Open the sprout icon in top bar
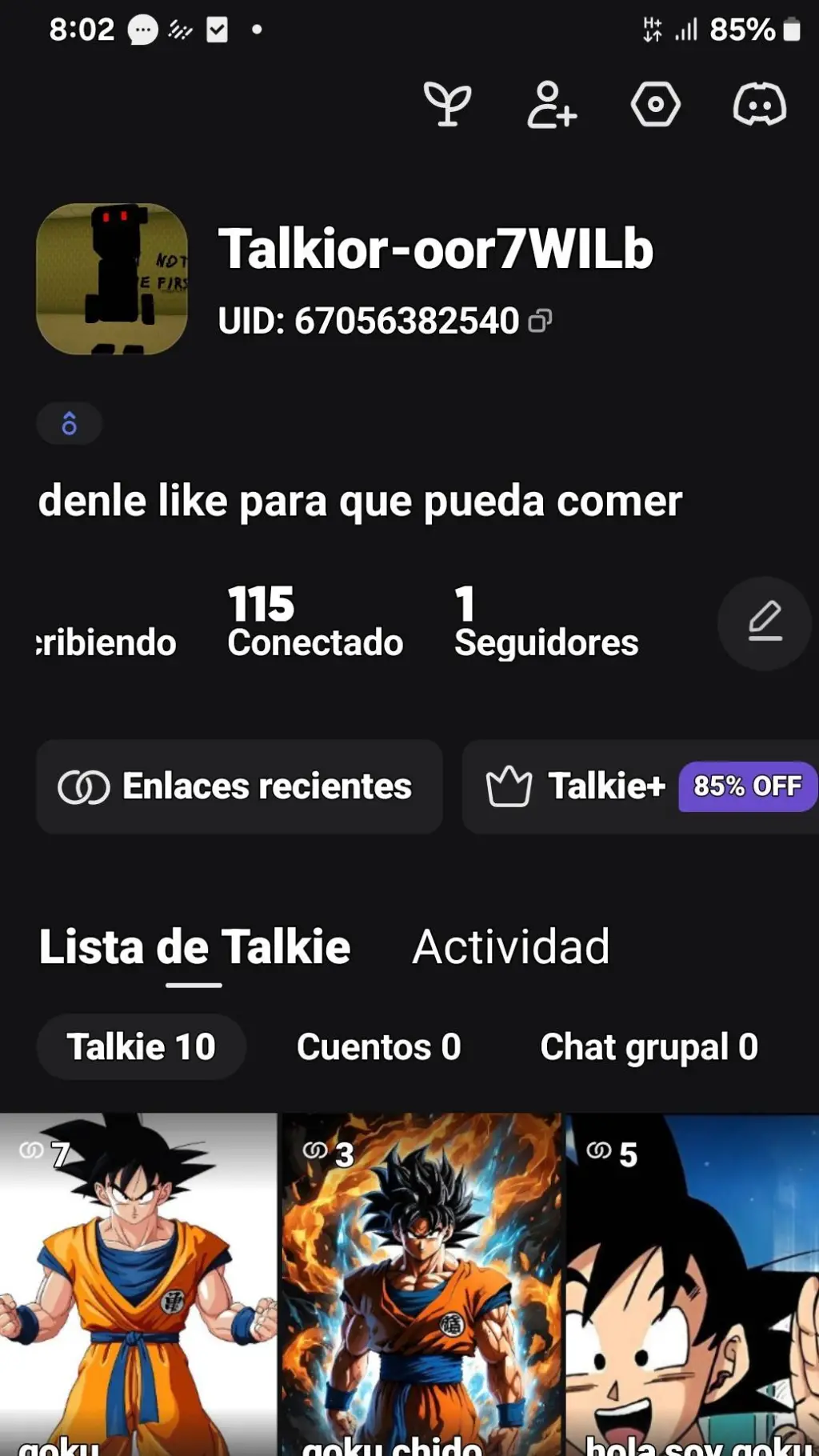Viewport: 819px width, 1456px height. (x=447, y=105)
